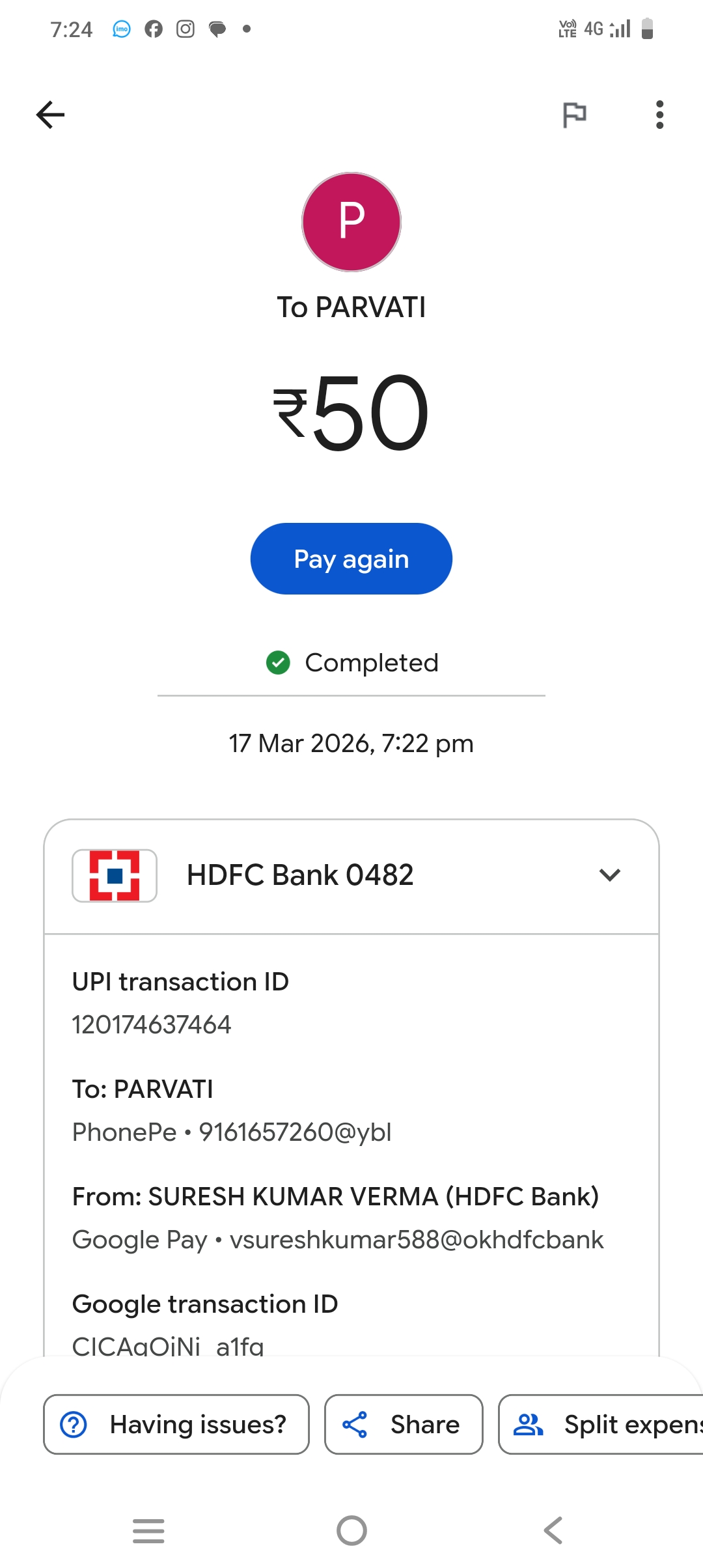Screen dimensions: 703x1568
Task: Go back using the top arrow
Action: [50, 115]
